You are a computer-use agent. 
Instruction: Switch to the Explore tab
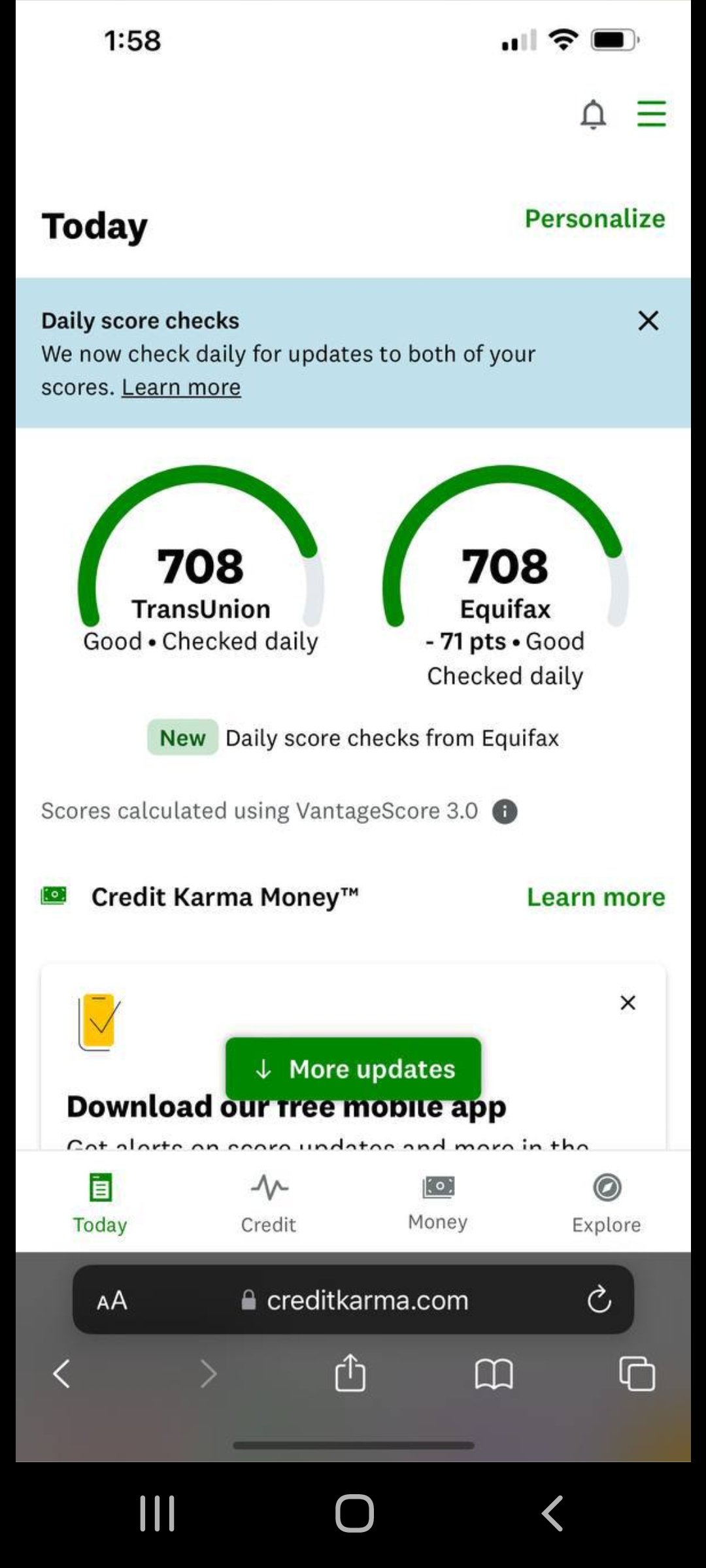(x=607, y=1203)
